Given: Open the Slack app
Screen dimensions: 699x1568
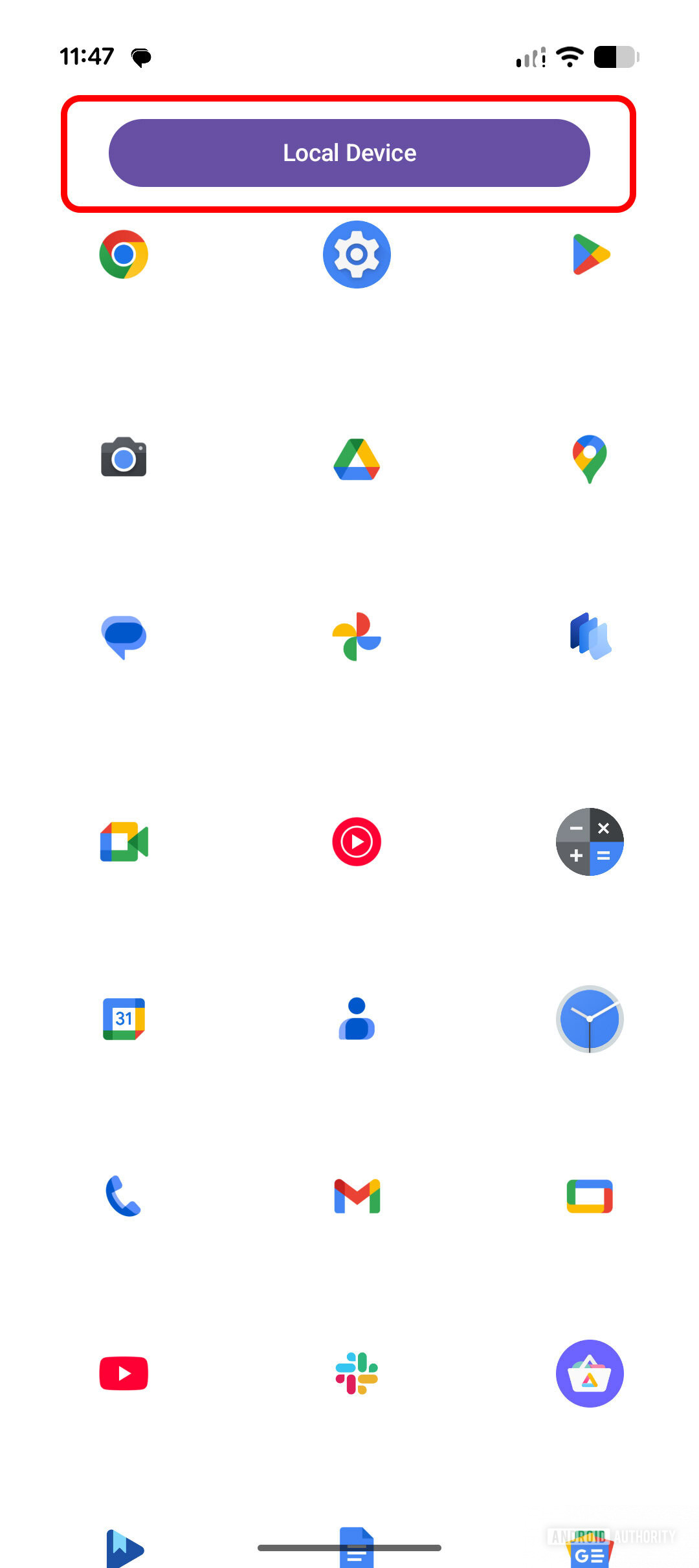Looking at the screenshot, I should pos(357,1373).
